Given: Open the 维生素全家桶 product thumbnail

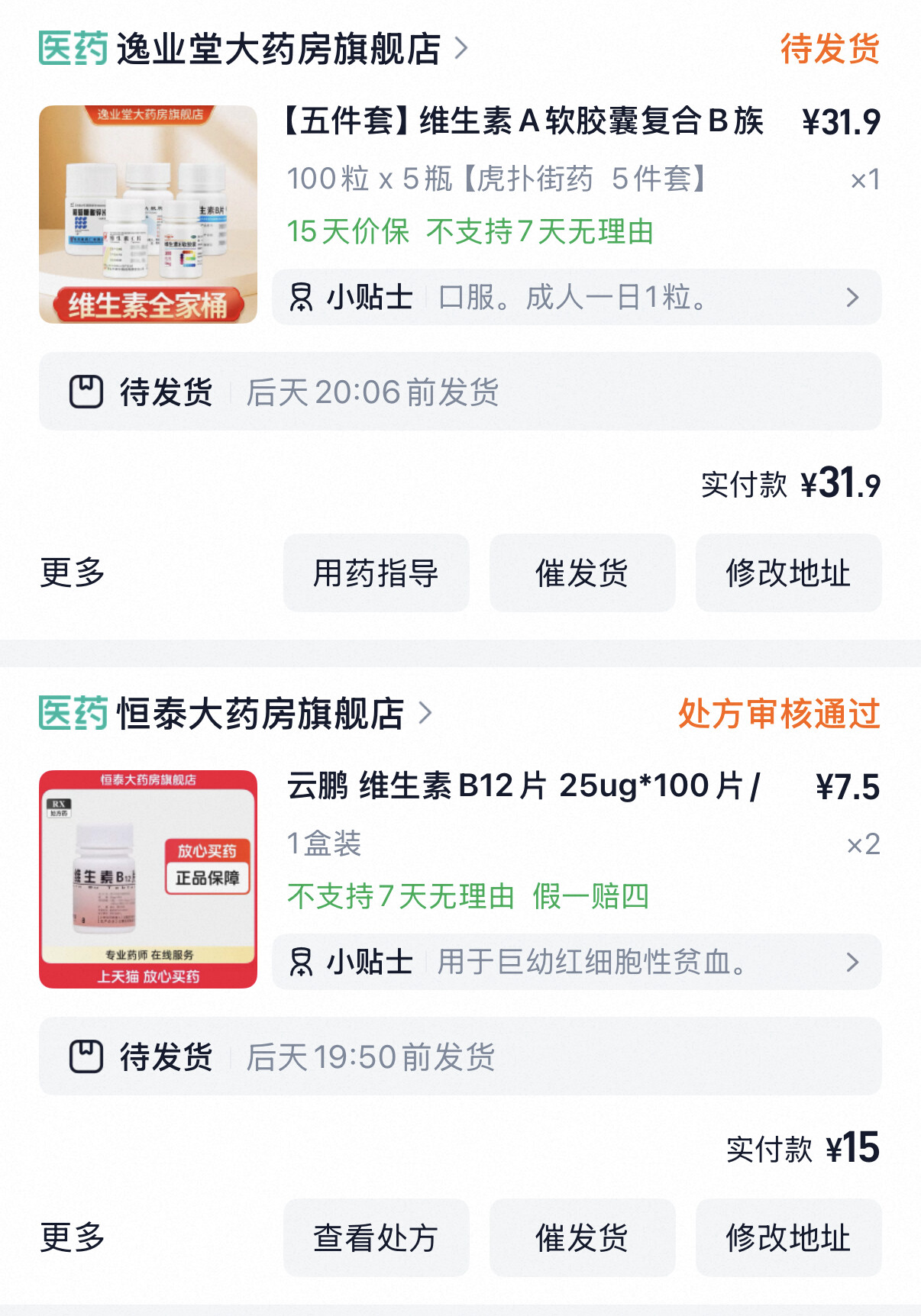Looking at the screenshot, I should [x=148, y=214].
